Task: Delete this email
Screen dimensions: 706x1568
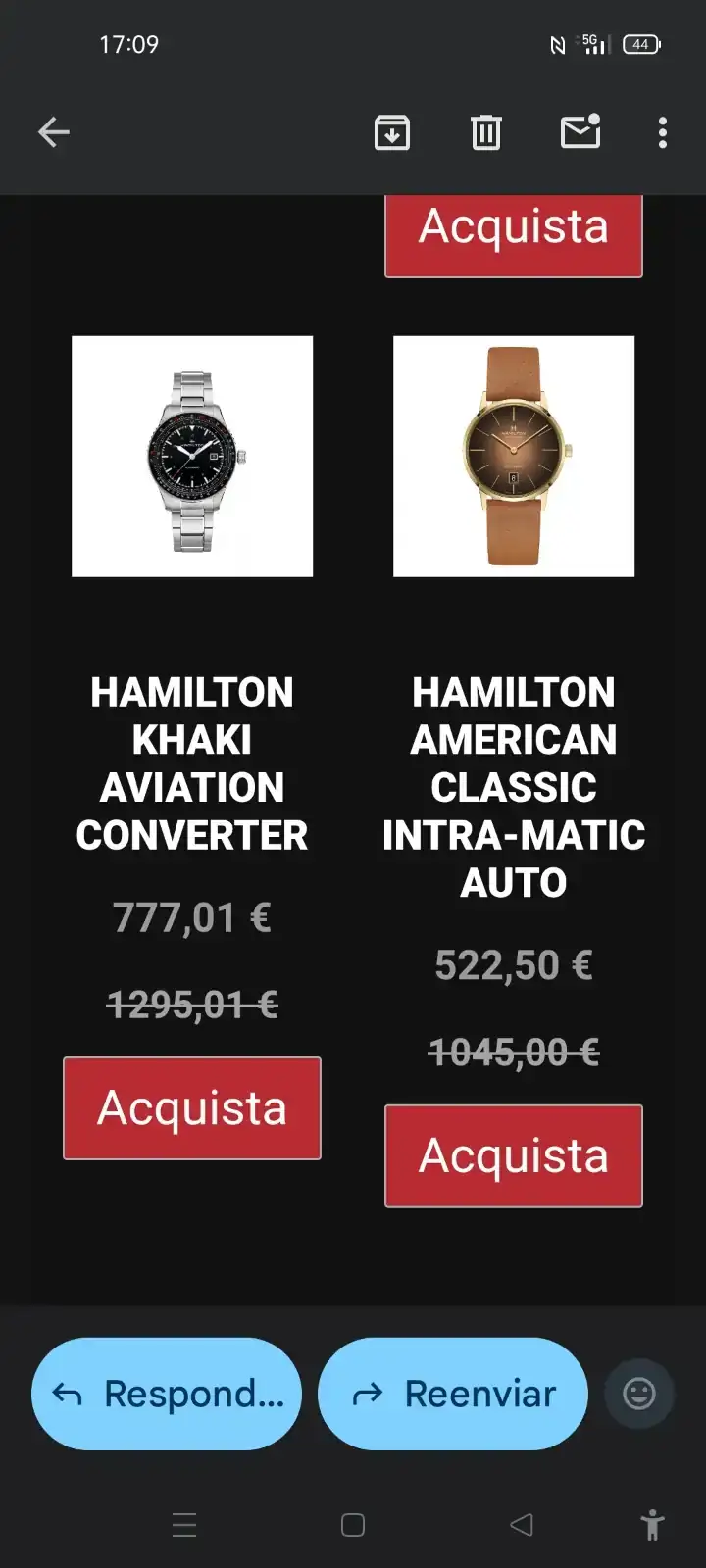Action: [486, 132]
